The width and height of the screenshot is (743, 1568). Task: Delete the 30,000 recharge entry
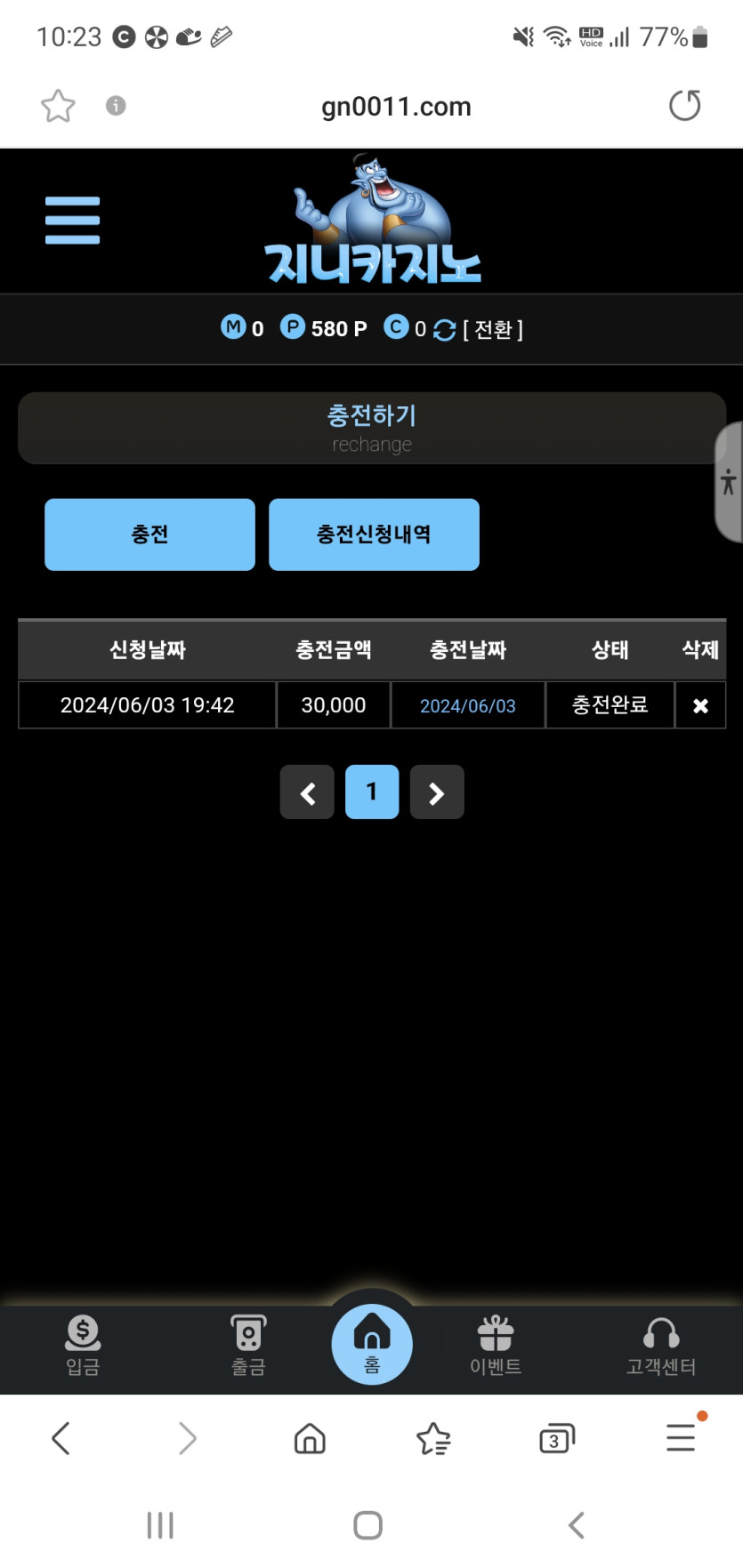700,705
